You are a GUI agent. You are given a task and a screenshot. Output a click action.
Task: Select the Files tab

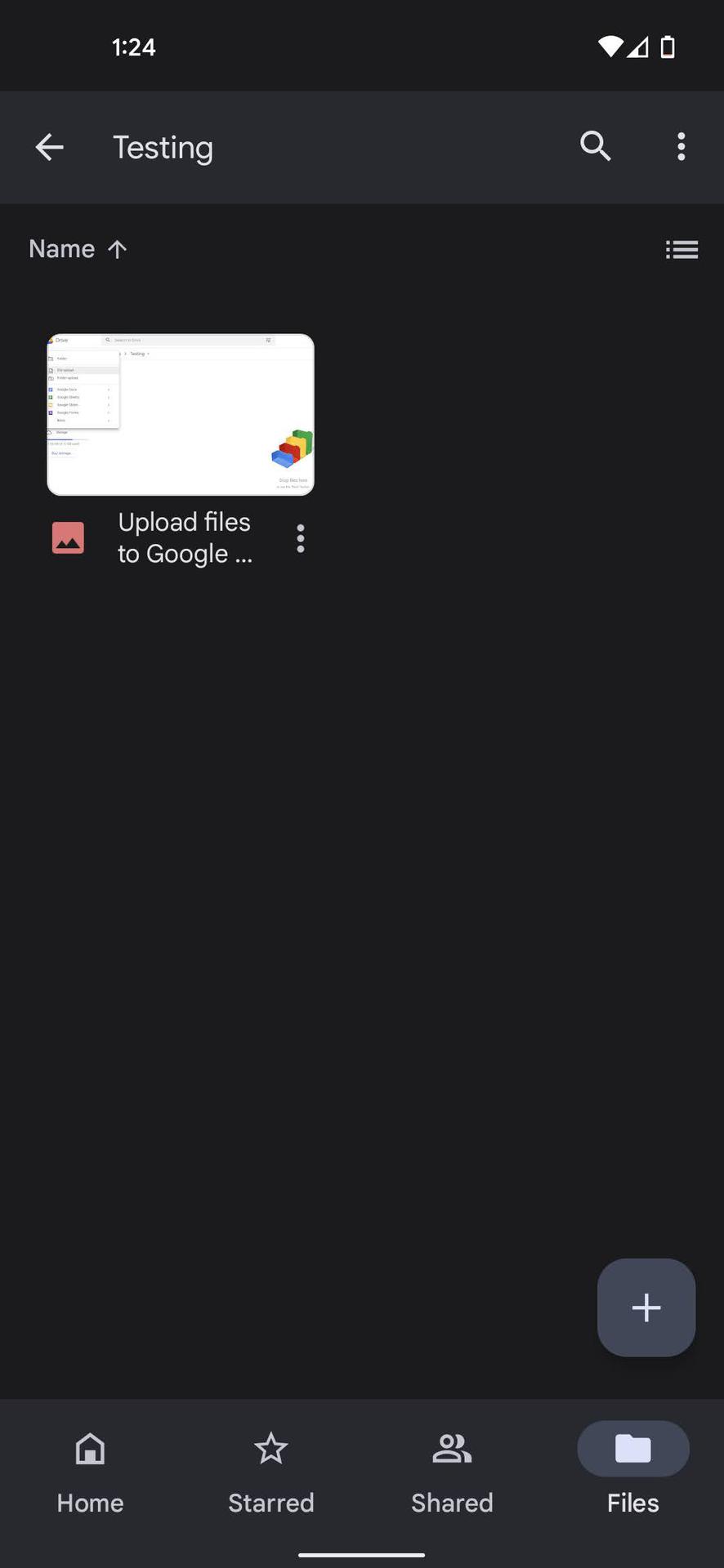tap(633, 1472)
